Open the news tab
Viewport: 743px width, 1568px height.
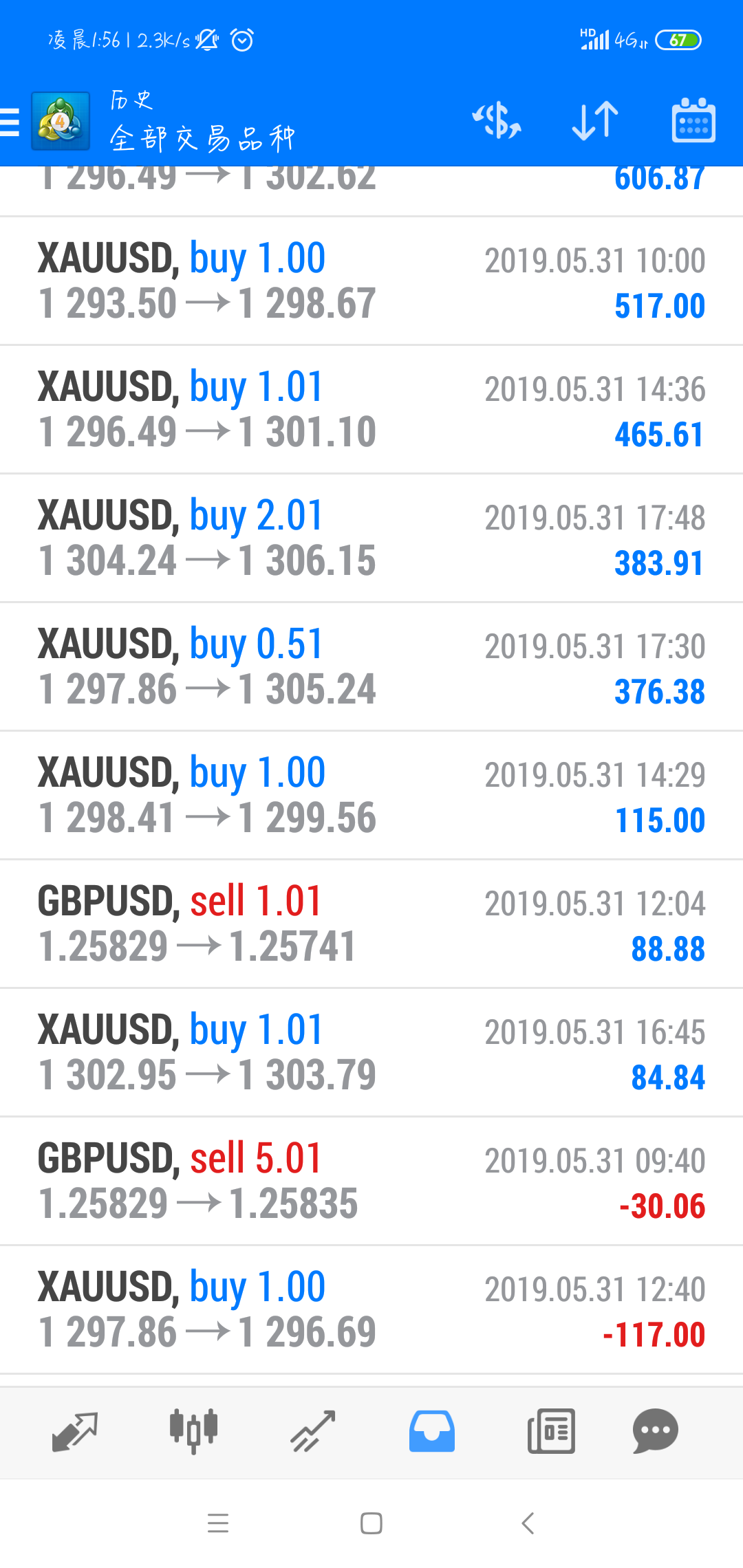[551, 1431]
